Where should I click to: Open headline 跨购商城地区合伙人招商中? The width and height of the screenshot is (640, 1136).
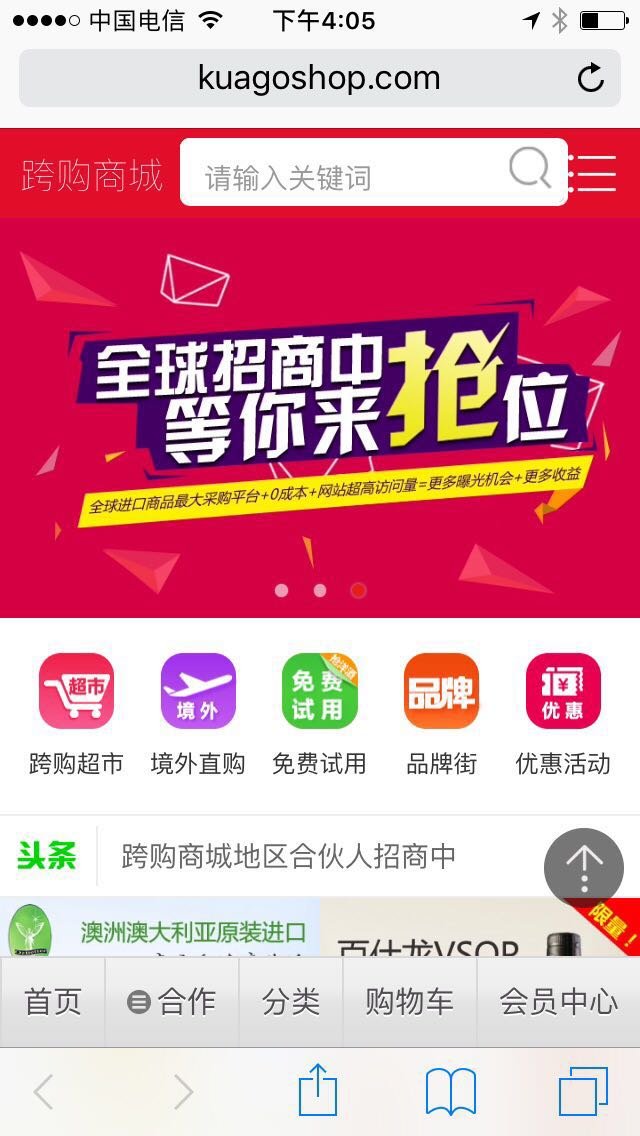tap(288, 856)
